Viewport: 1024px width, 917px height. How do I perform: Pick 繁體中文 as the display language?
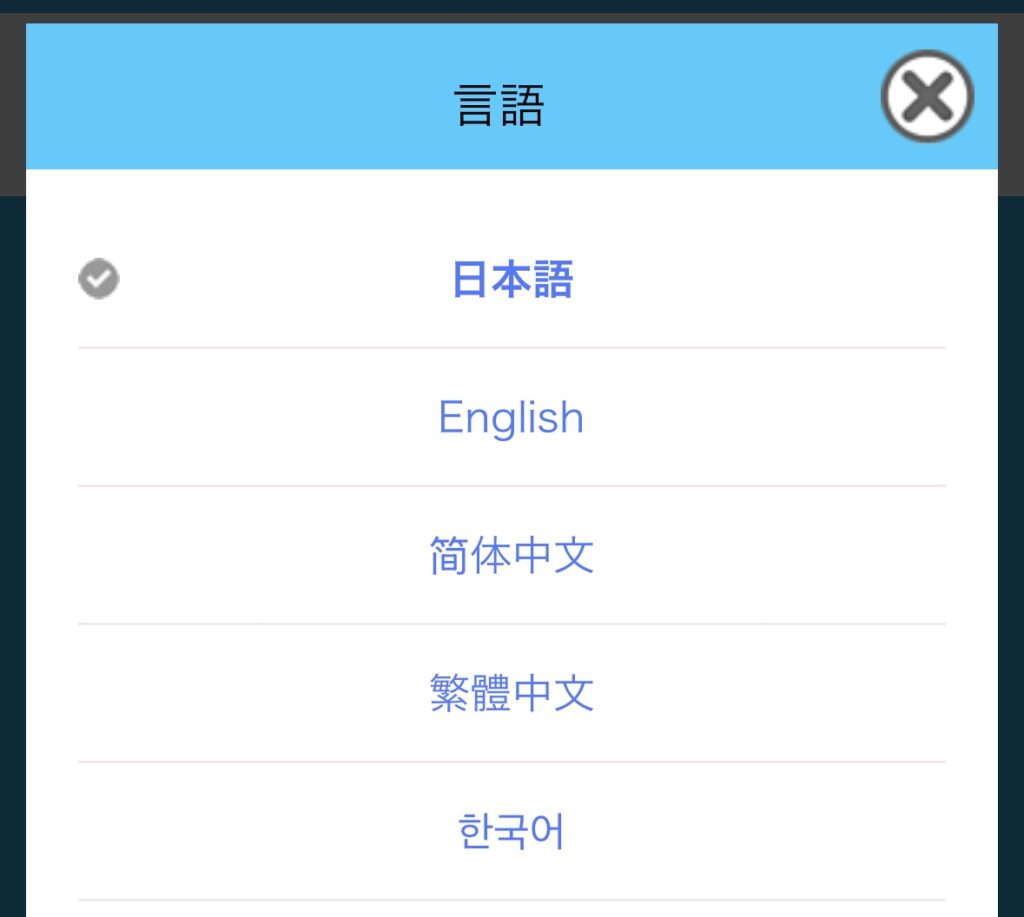pos(511,694)
